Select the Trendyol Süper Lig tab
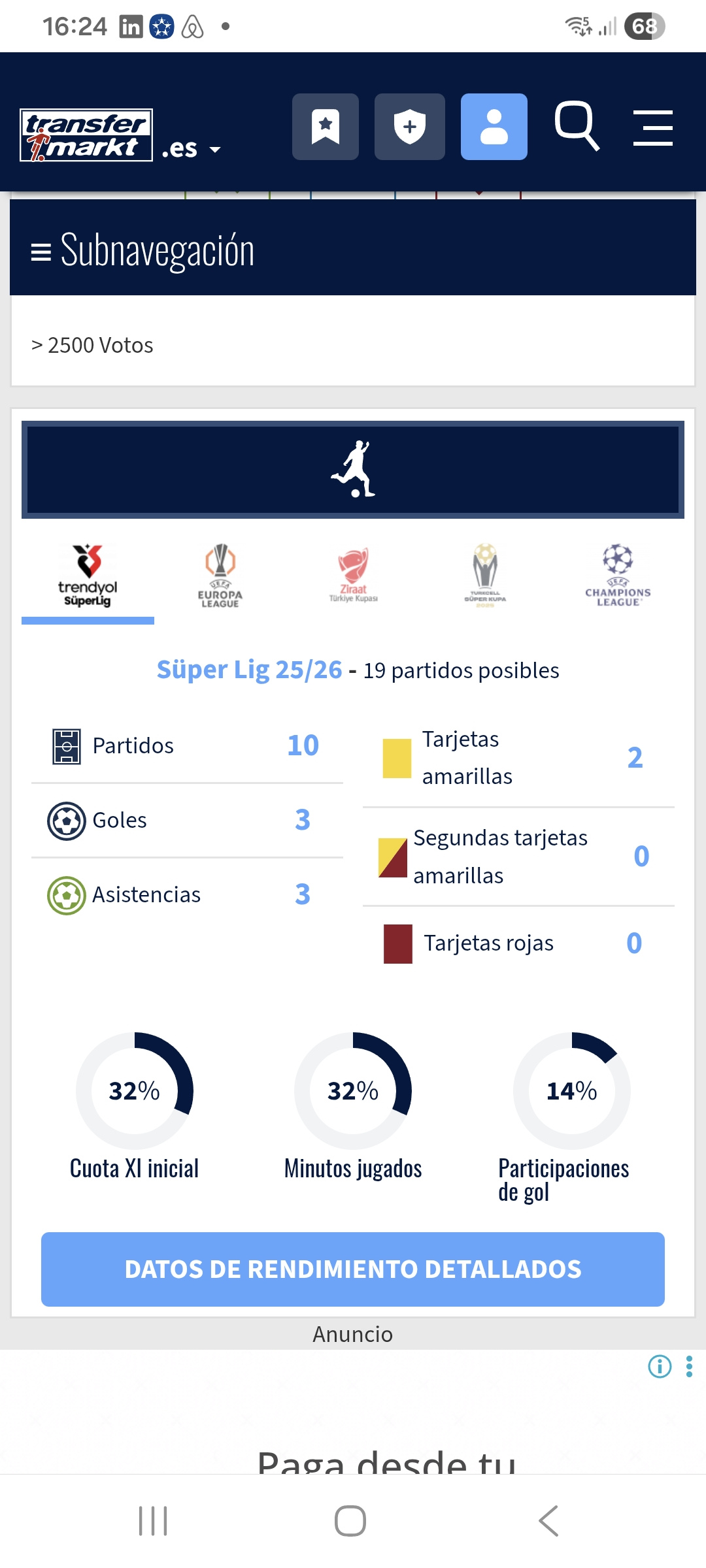The height and width of the screenshot is (1568, 706). tap(88, 576)
